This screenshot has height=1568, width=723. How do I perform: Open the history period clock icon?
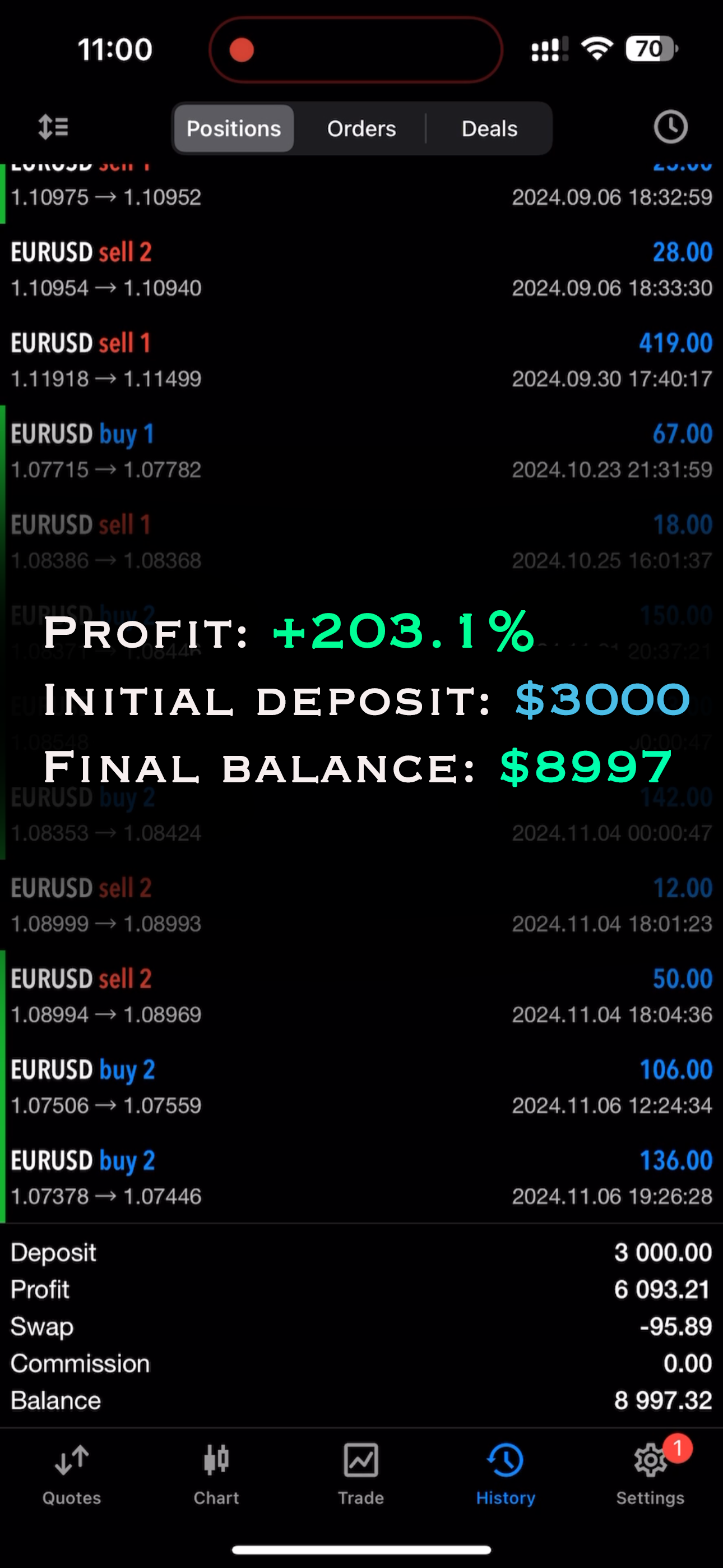coord(671,127)
